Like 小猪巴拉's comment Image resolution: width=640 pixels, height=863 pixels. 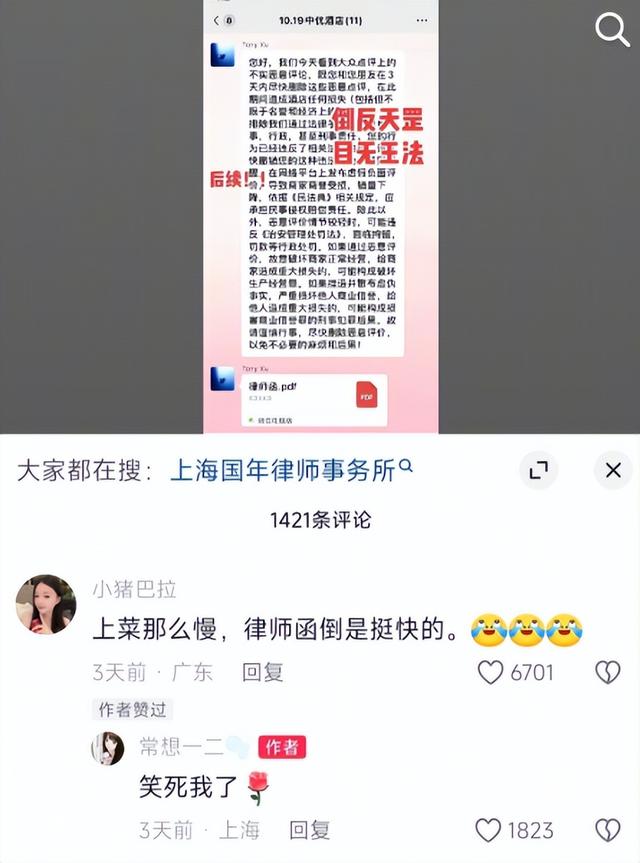click(x=490, y=672)
